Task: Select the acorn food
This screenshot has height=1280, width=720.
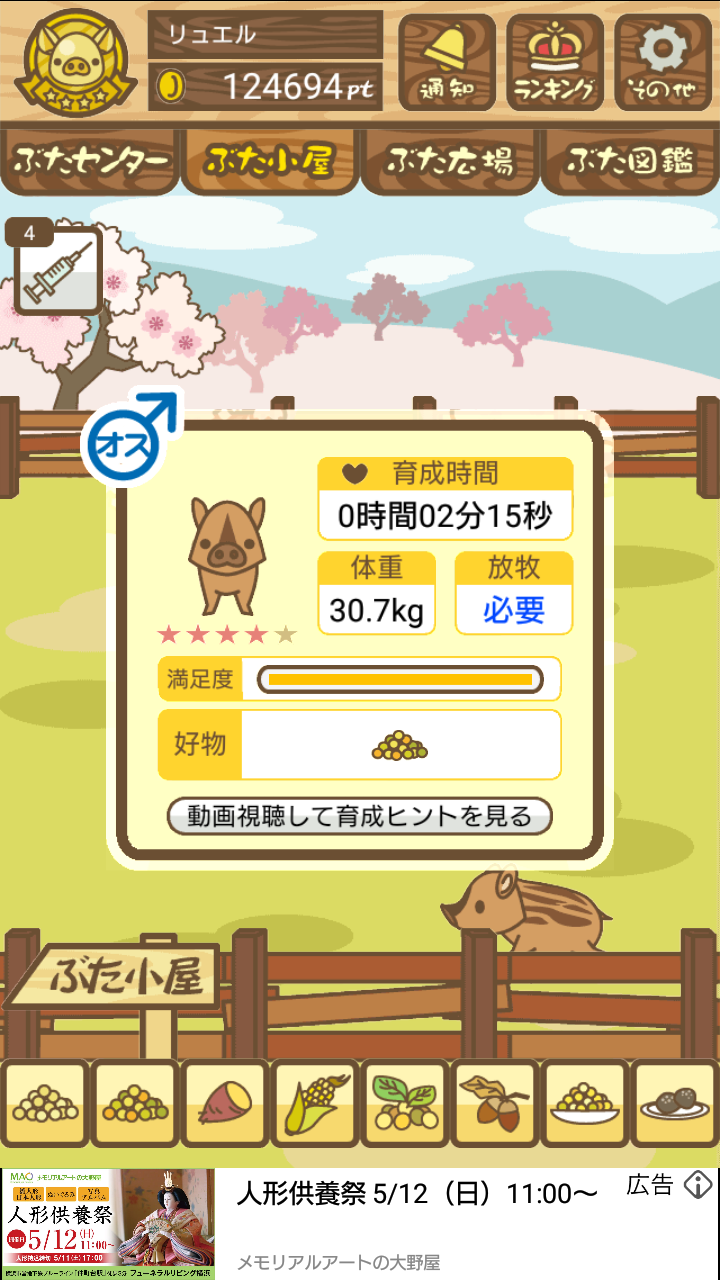Action: [495, 1104]
